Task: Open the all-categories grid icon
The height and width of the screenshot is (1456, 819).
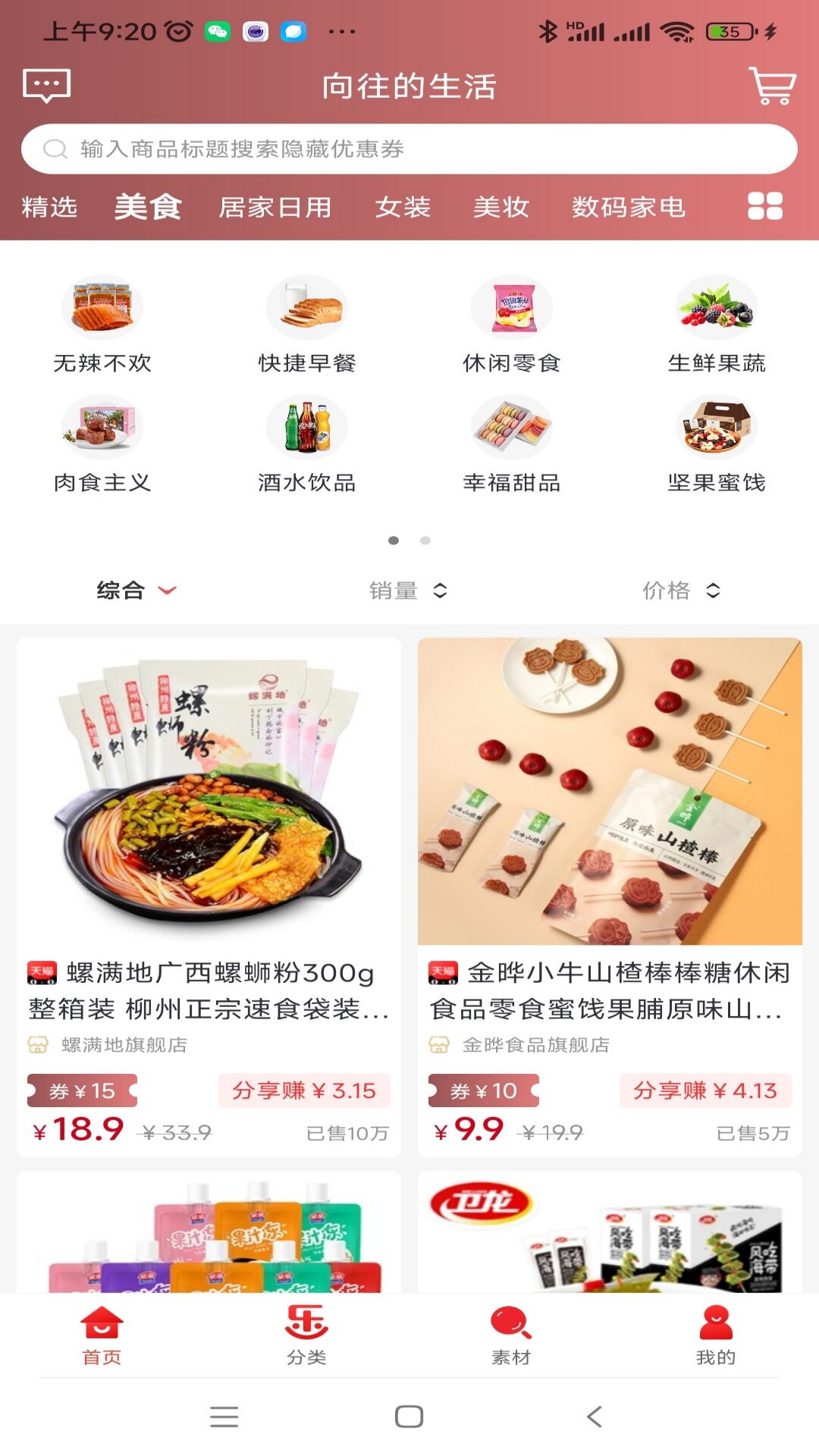Action: pyautogui.click(x=764, y=206)
